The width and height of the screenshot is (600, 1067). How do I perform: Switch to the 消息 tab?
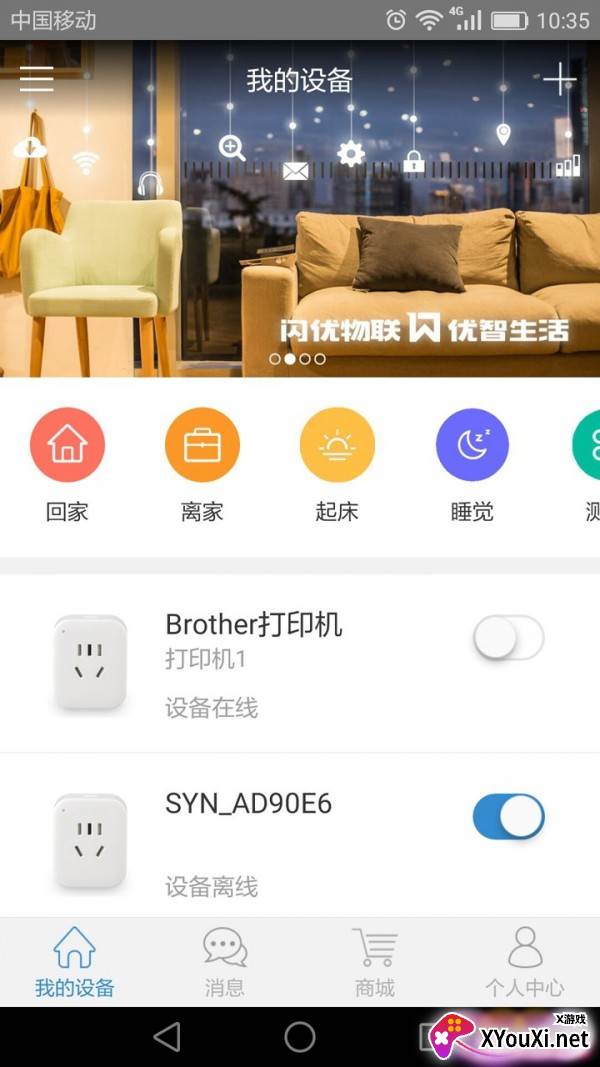pos(225,961)
